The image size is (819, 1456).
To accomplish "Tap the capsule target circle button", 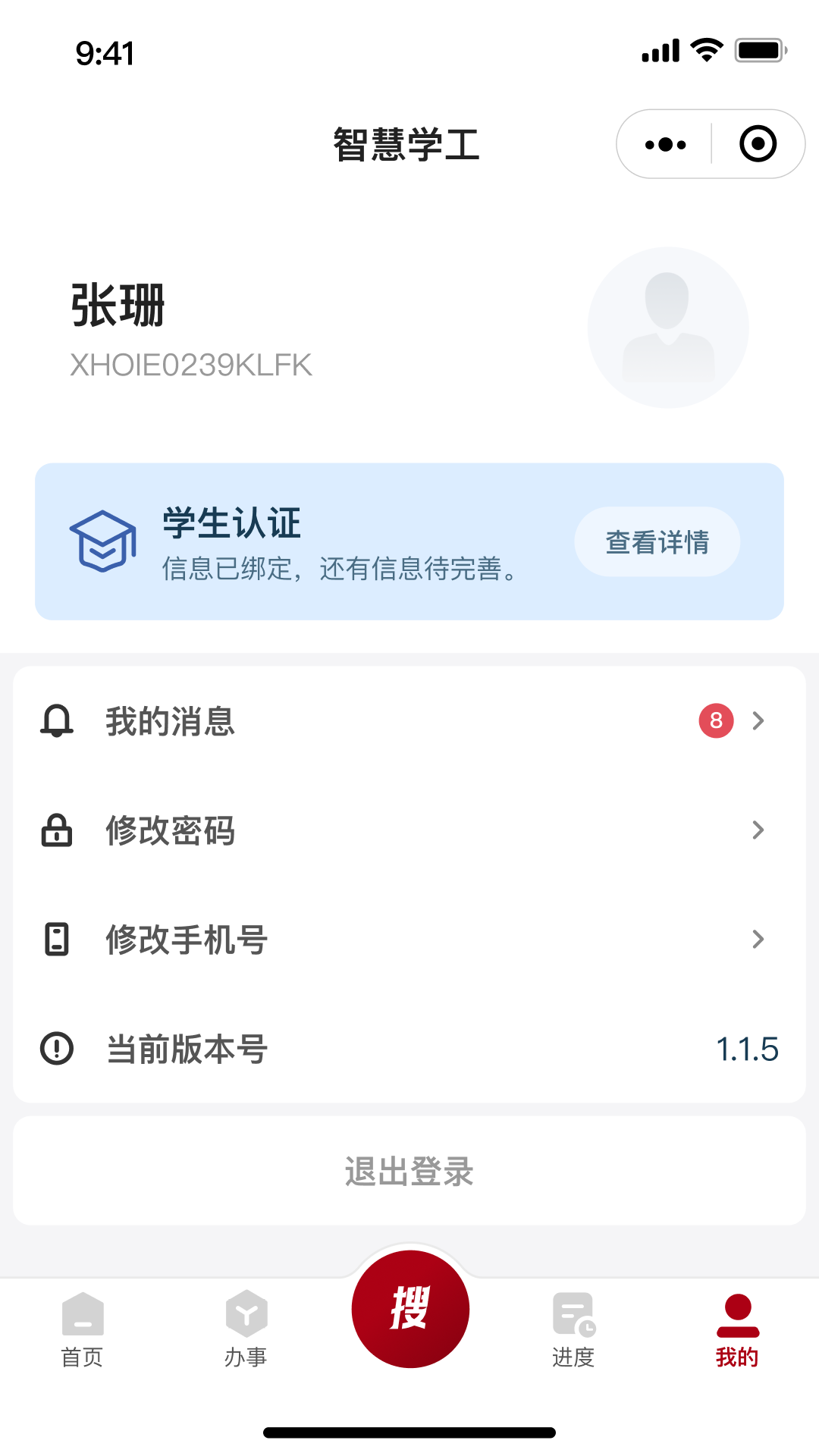I will pyautogui.click(x=758, y=143).
